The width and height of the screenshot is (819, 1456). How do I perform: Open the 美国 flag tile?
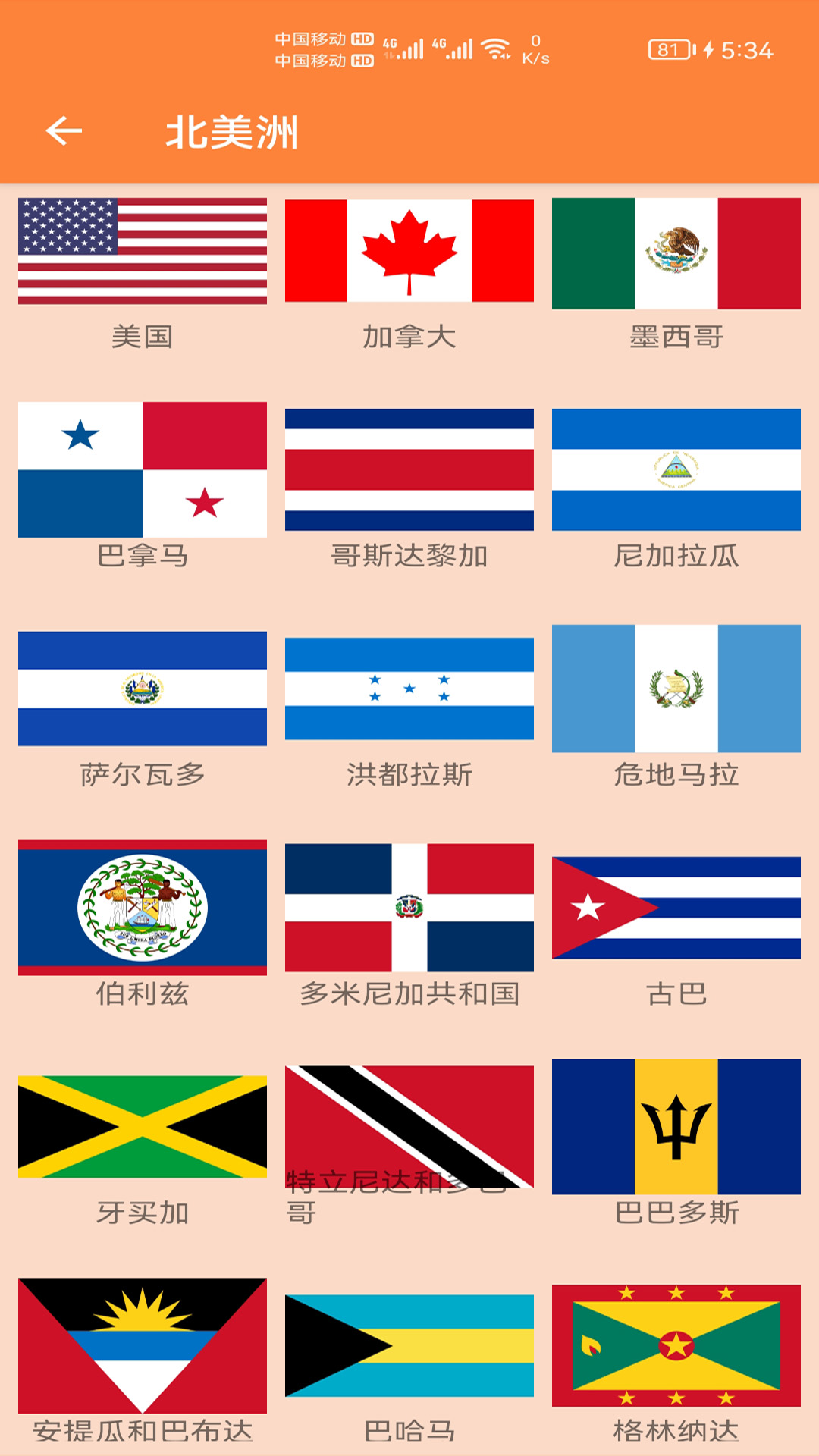click(143, 251)
